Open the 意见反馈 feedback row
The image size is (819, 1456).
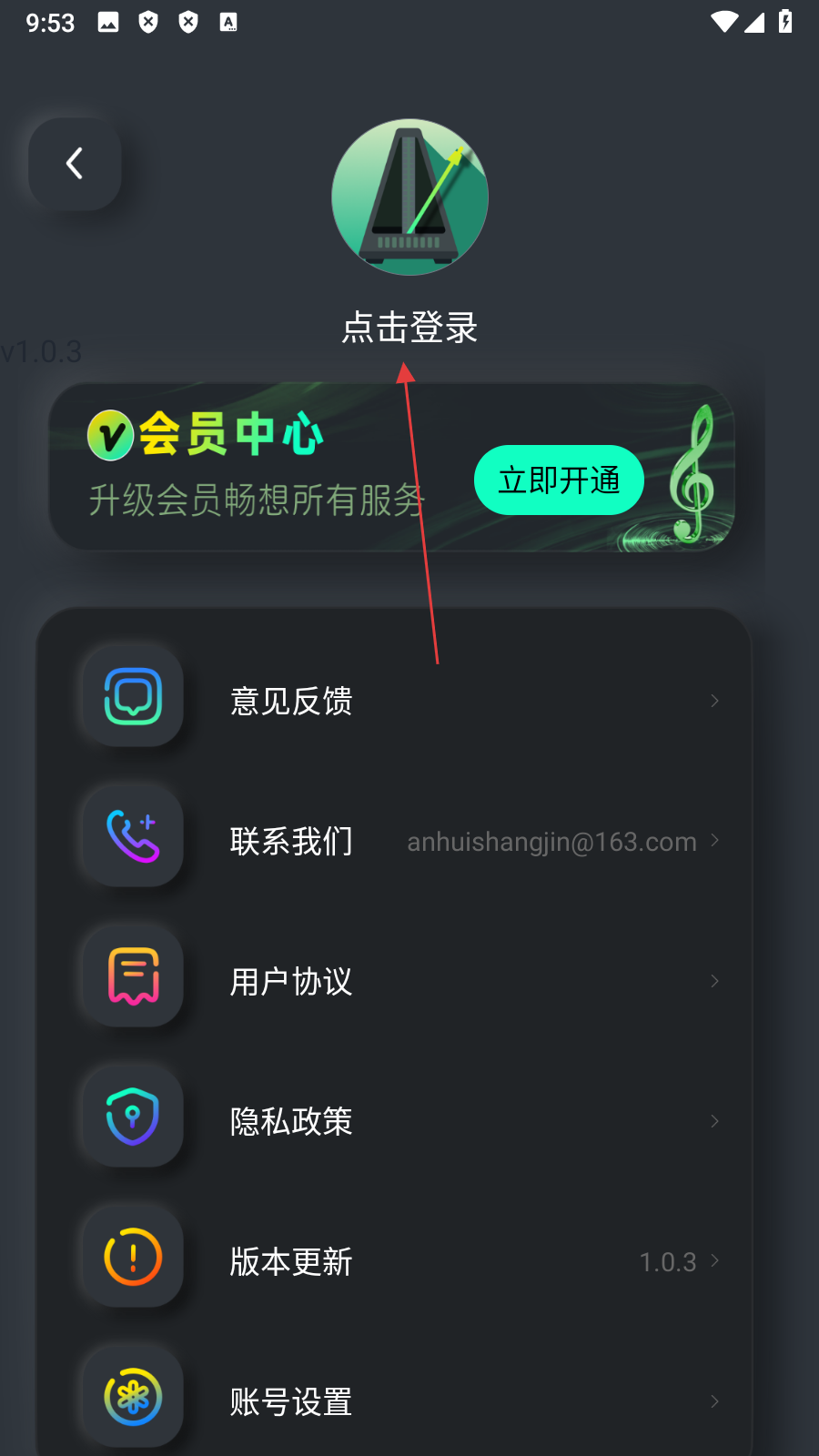[x=400, y=701]
